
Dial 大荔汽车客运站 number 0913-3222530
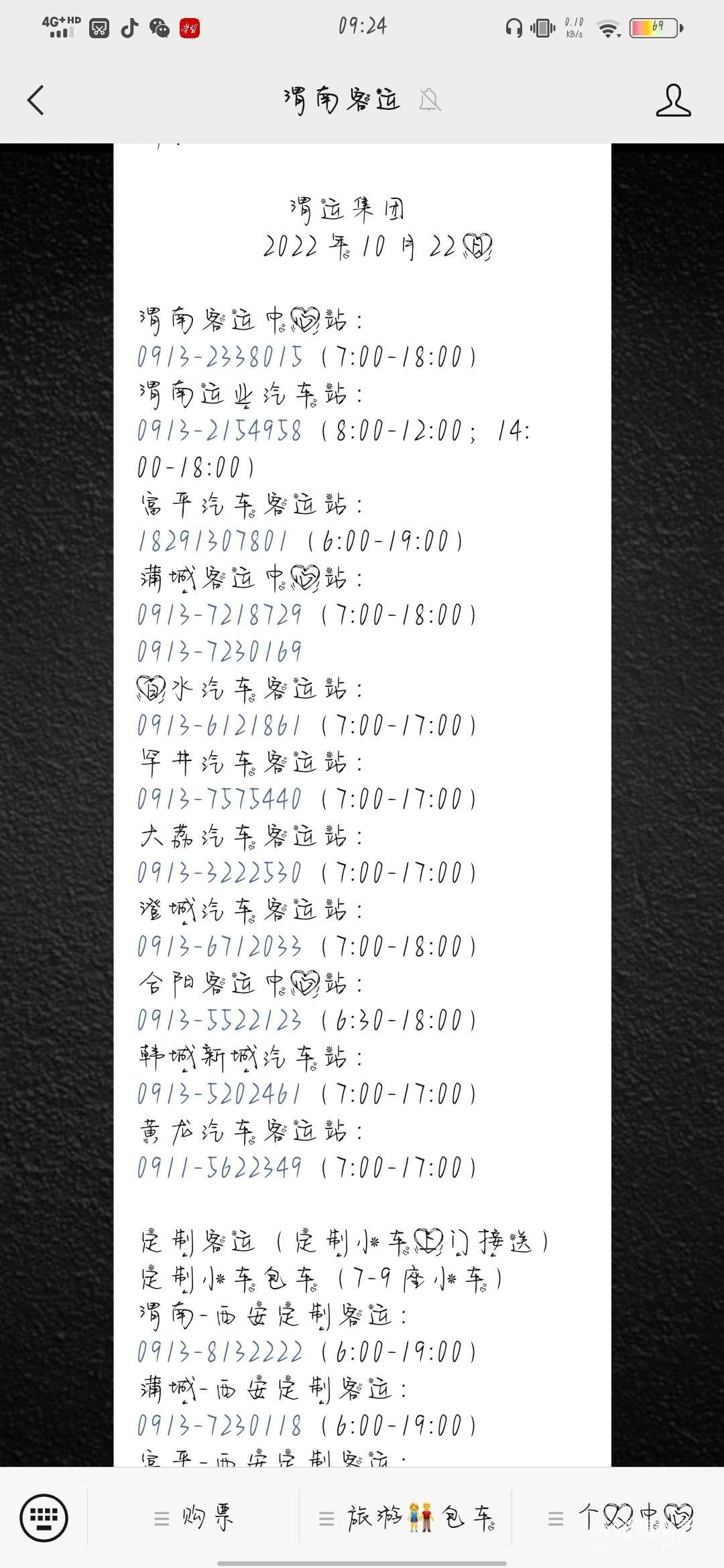(x=220, y=872)
